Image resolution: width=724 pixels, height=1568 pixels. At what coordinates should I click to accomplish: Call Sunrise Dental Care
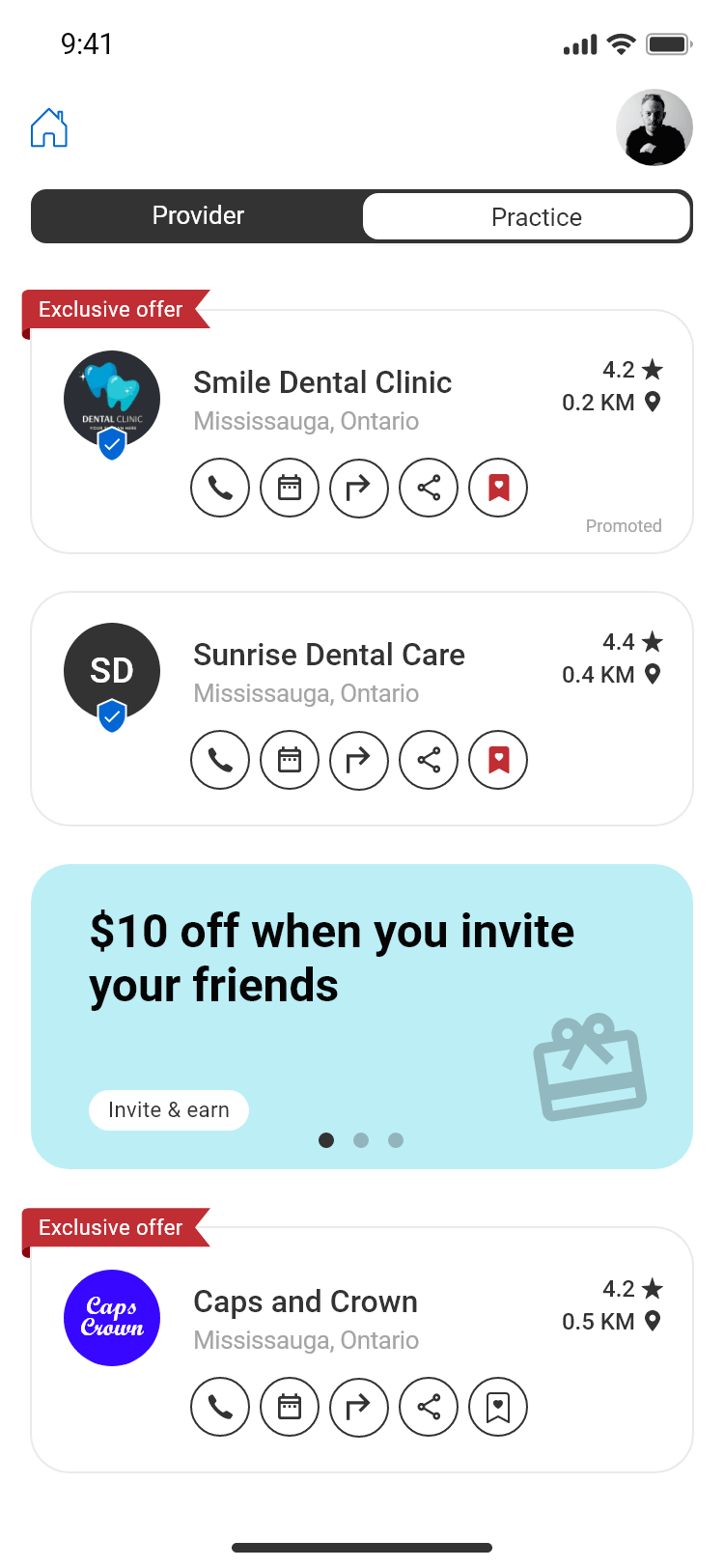point(220,761)
